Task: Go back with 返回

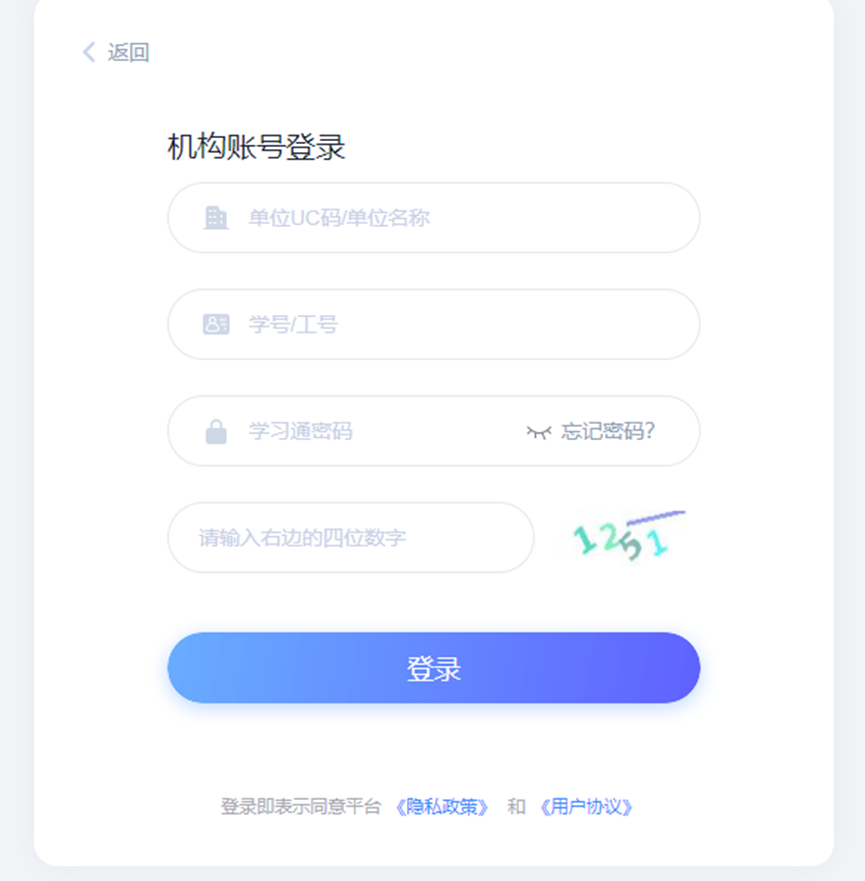Action: point(117,52)
